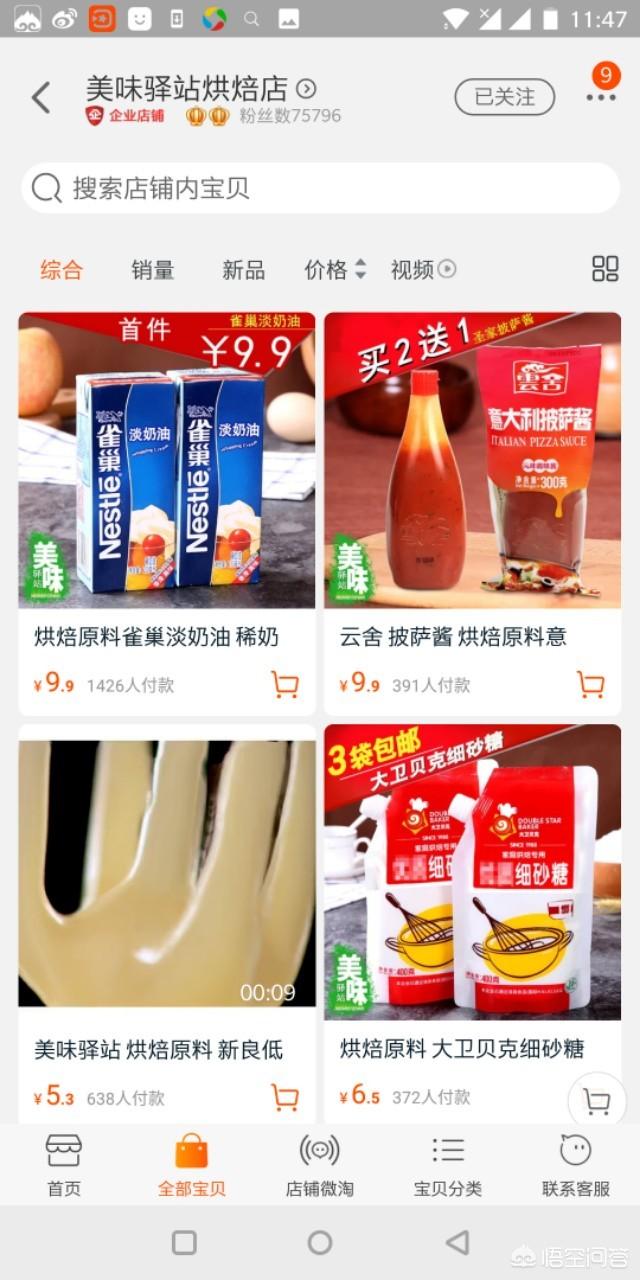Add the 新良低 item to cart
Image resolution: width=640 pixels, height=1280 pixels.
[x=285, y=1097]
